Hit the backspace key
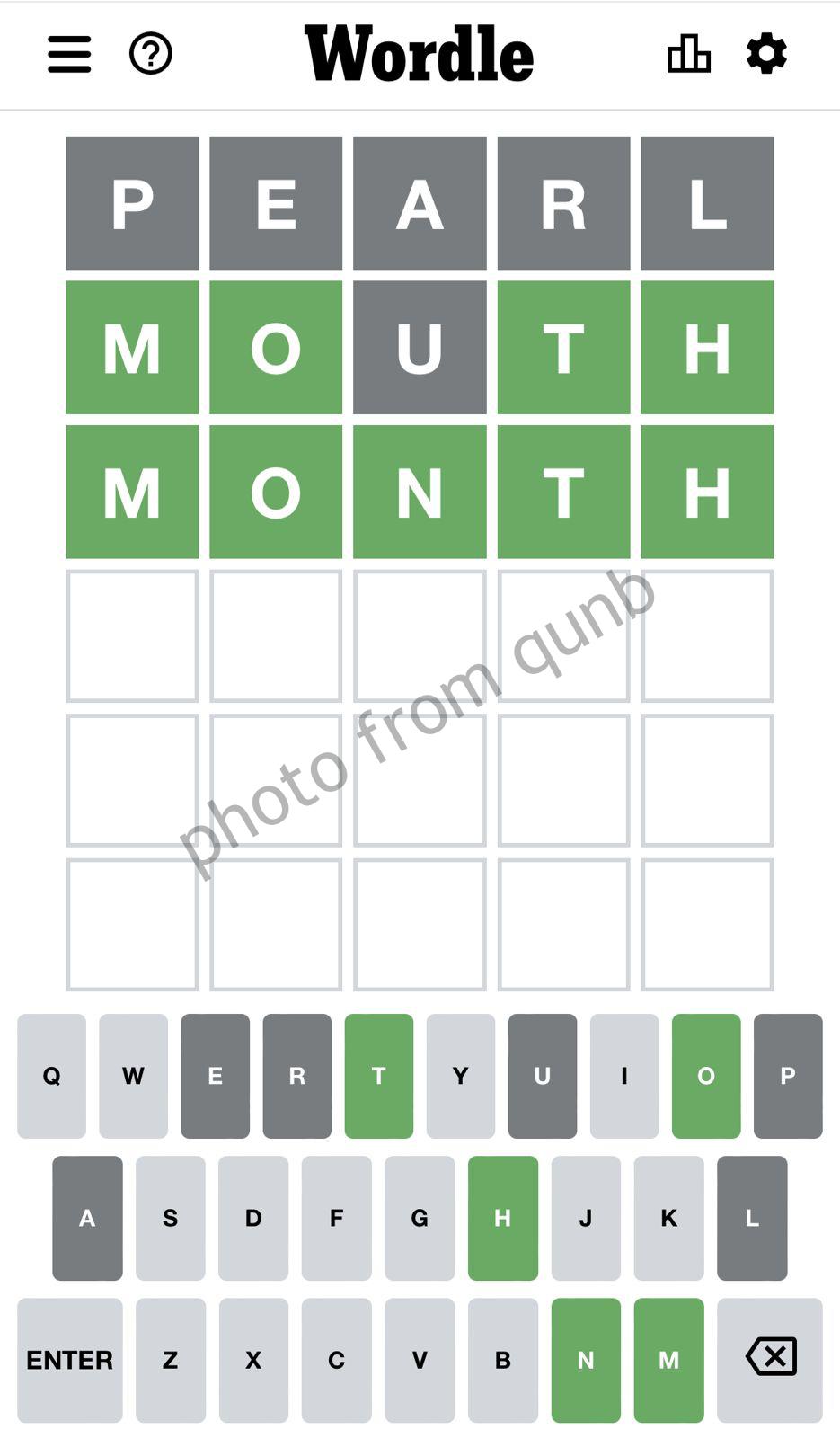 click(770, 1360)
